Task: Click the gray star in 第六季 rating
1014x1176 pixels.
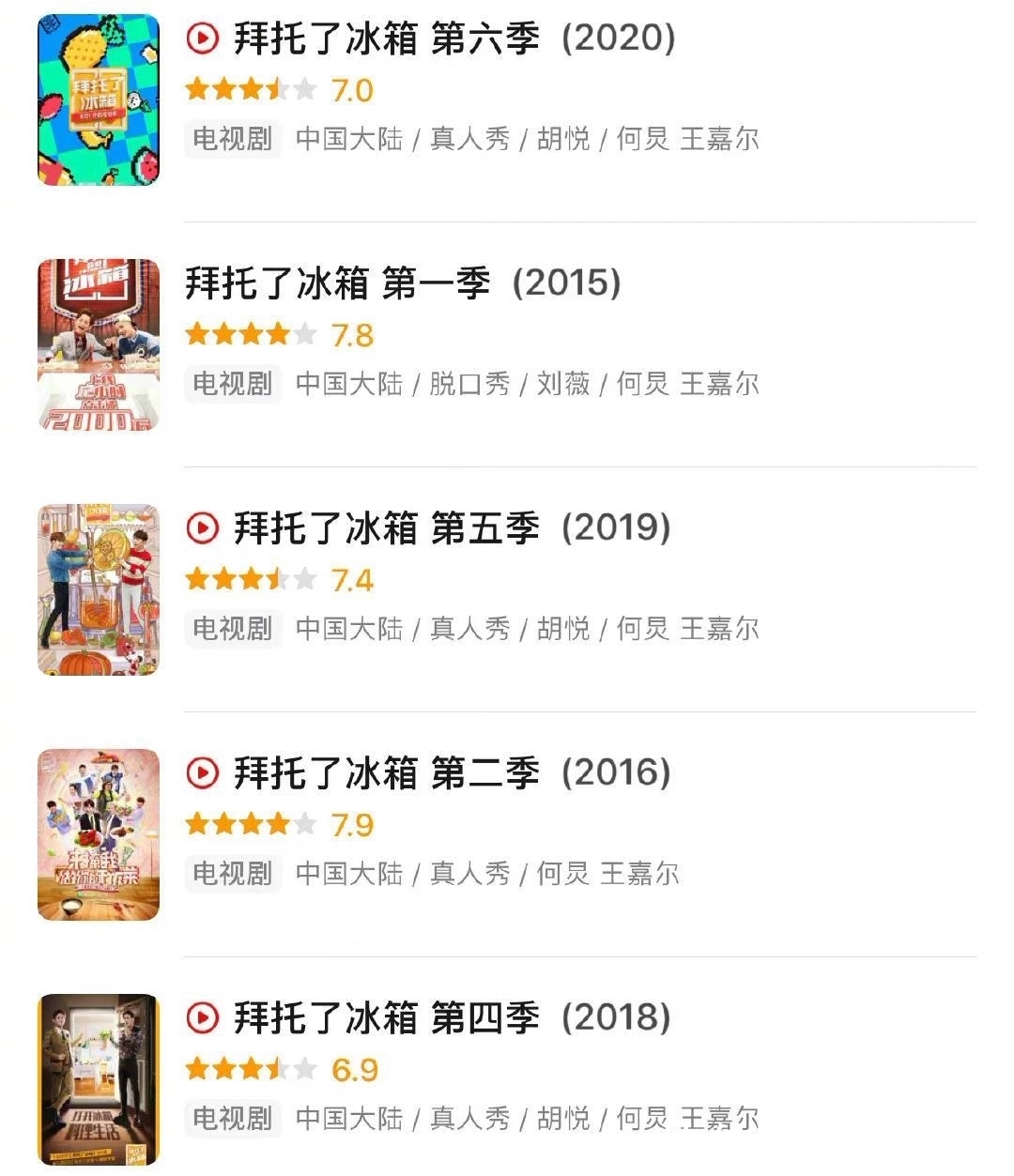Action: coord(303,90)
